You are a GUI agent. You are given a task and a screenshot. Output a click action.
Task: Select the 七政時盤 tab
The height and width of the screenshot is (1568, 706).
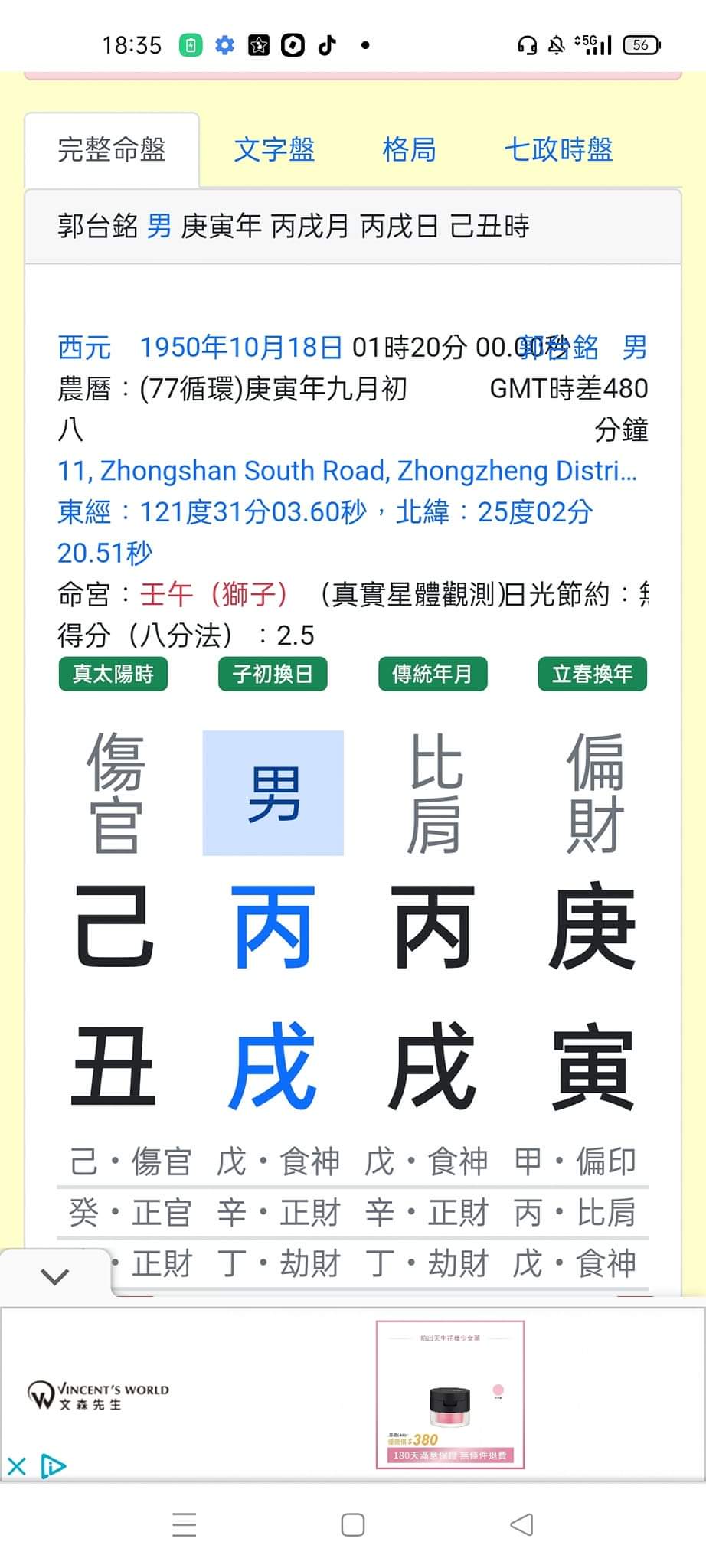558,149
